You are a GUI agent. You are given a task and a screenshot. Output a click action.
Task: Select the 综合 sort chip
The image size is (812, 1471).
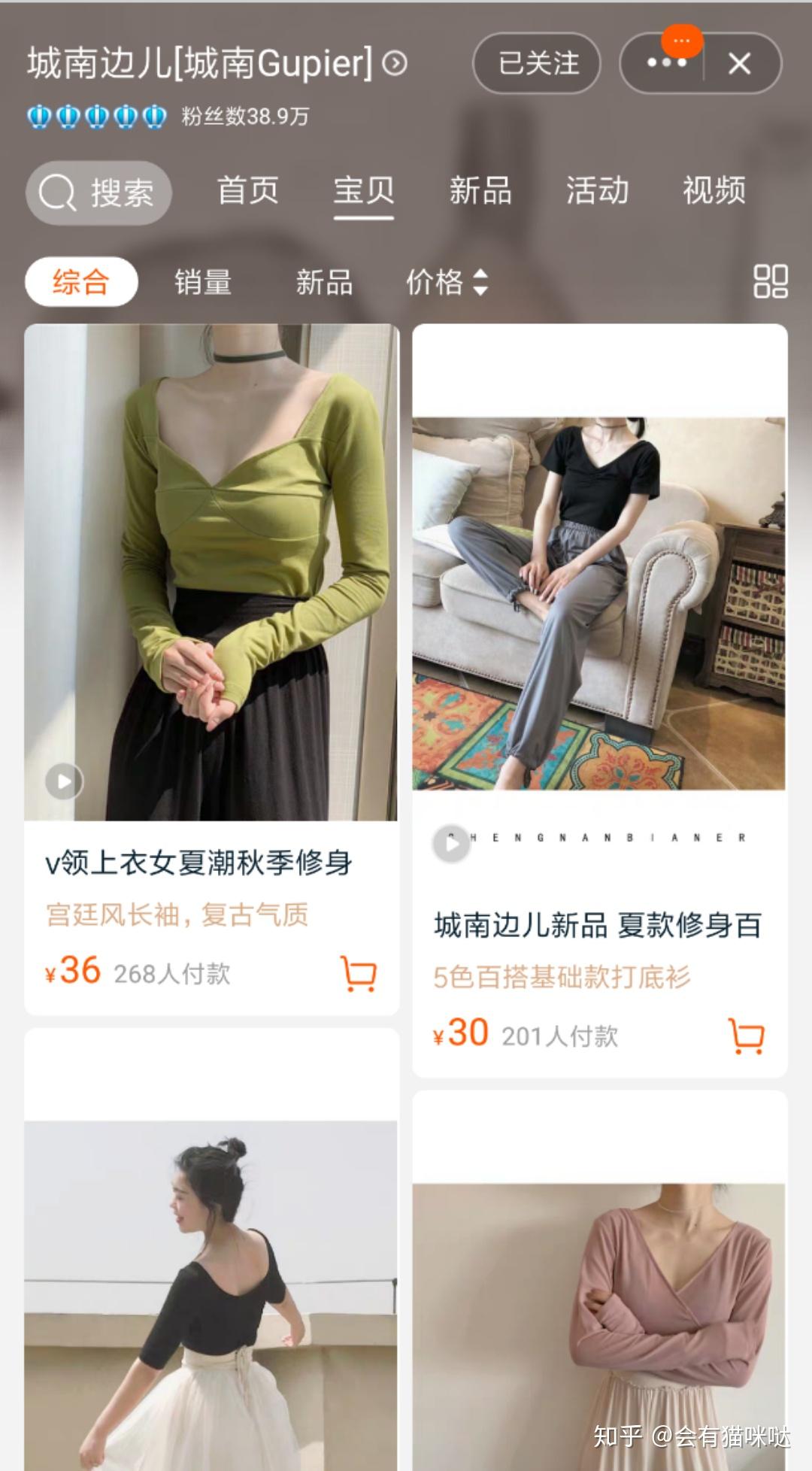(x=81, y=282)
